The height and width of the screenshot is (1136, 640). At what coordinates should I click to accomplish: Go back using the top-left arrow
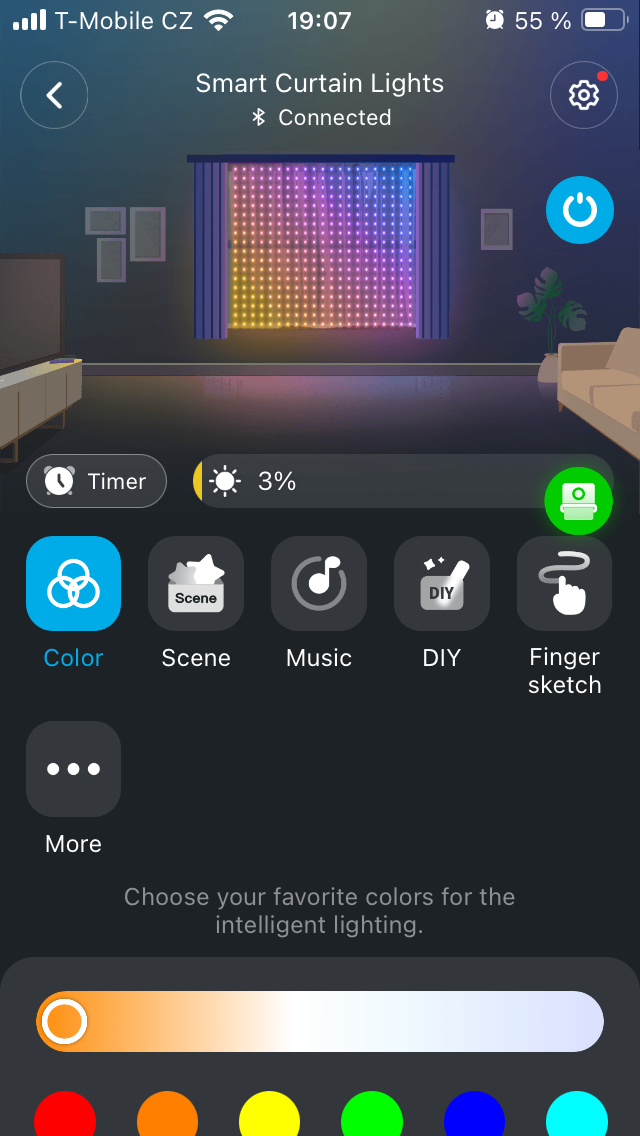coord(54,96)
